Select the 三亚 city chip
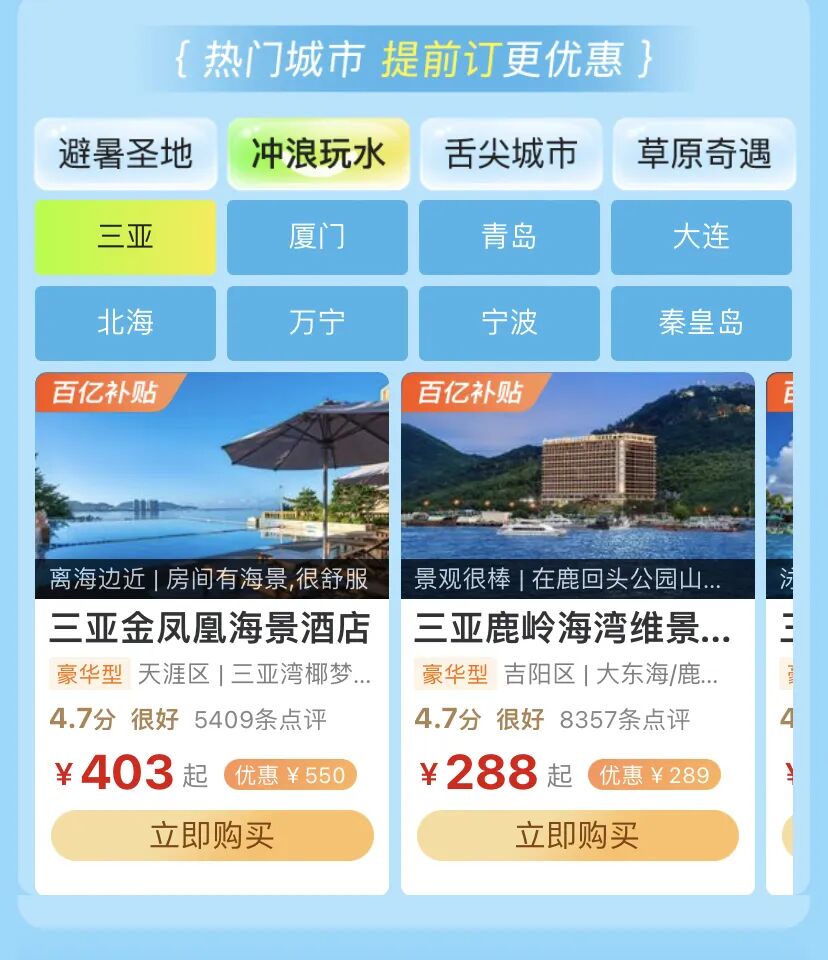 pos(125,237)
